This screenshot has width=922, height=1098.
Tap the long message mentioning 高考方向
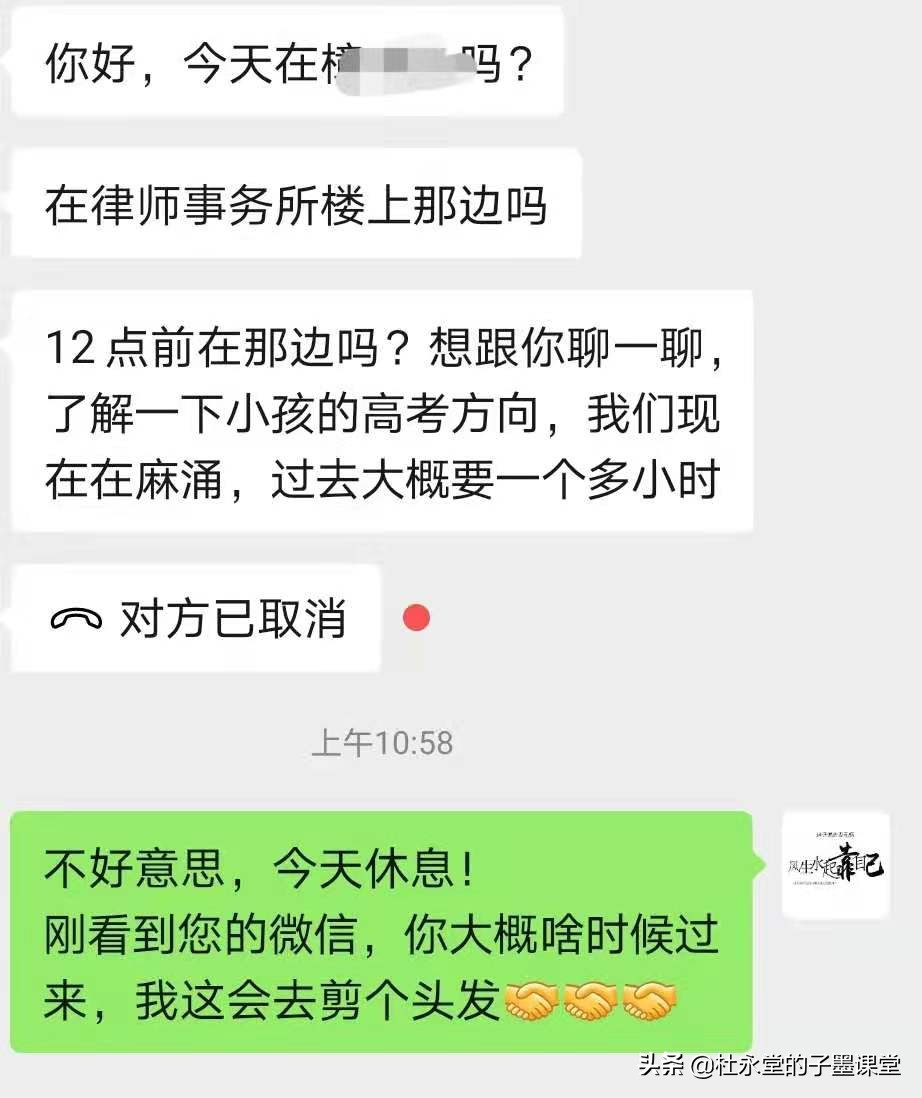click(380, 408)
